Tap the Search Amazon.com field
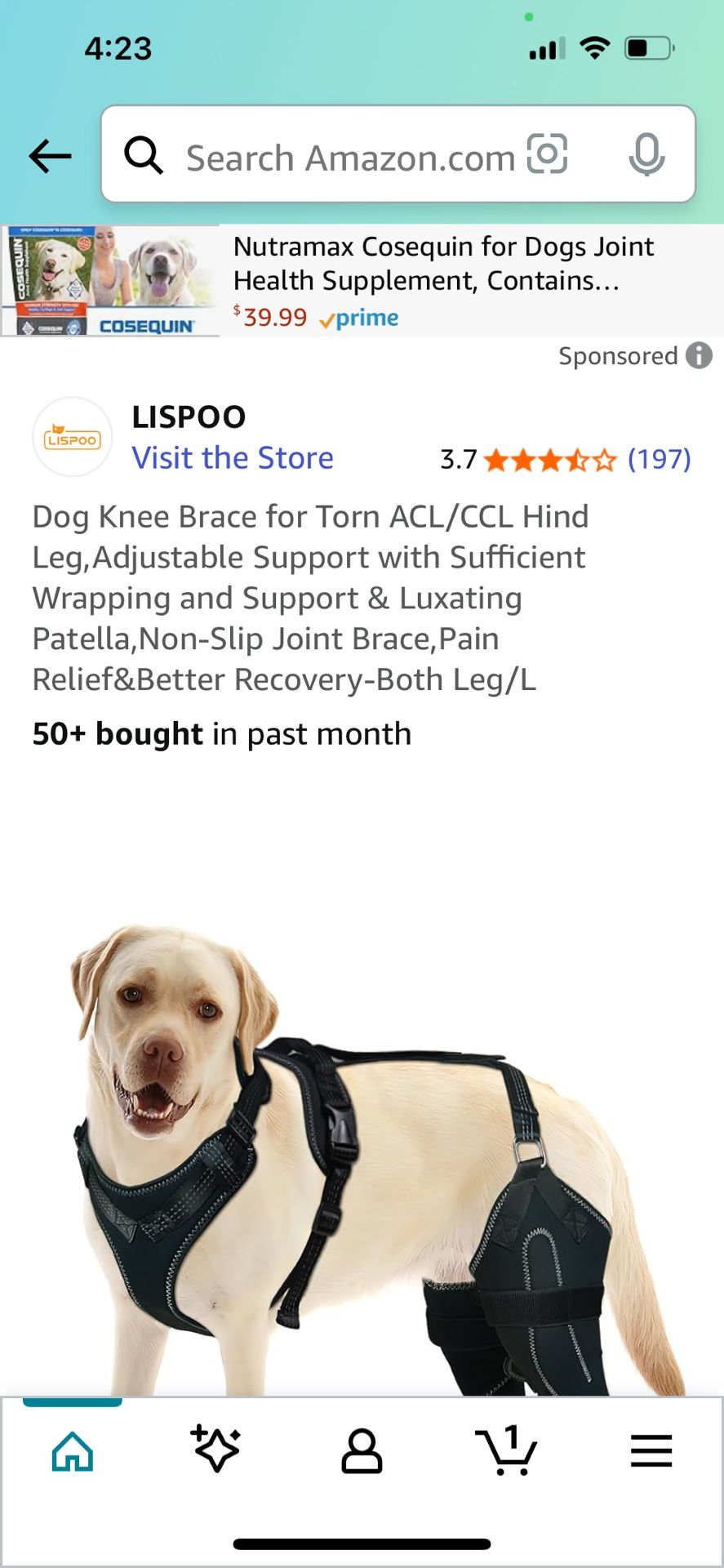This screenshot has height=1568, width=724. point(351,157)
